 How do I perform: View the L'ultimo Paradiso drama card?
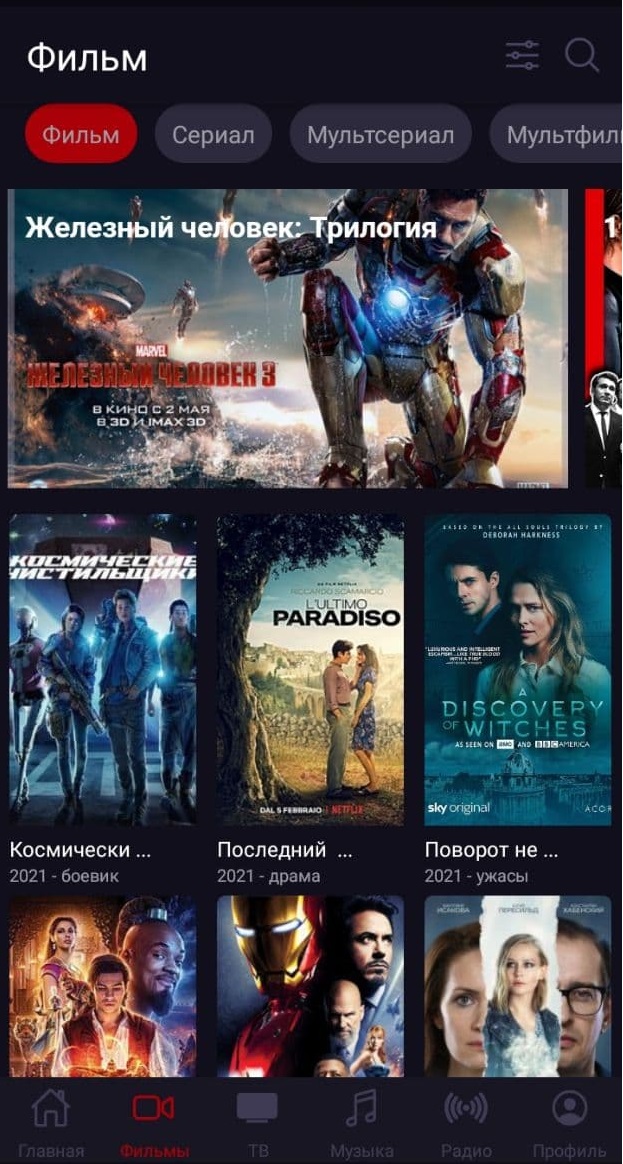click(x=311, y=670)
